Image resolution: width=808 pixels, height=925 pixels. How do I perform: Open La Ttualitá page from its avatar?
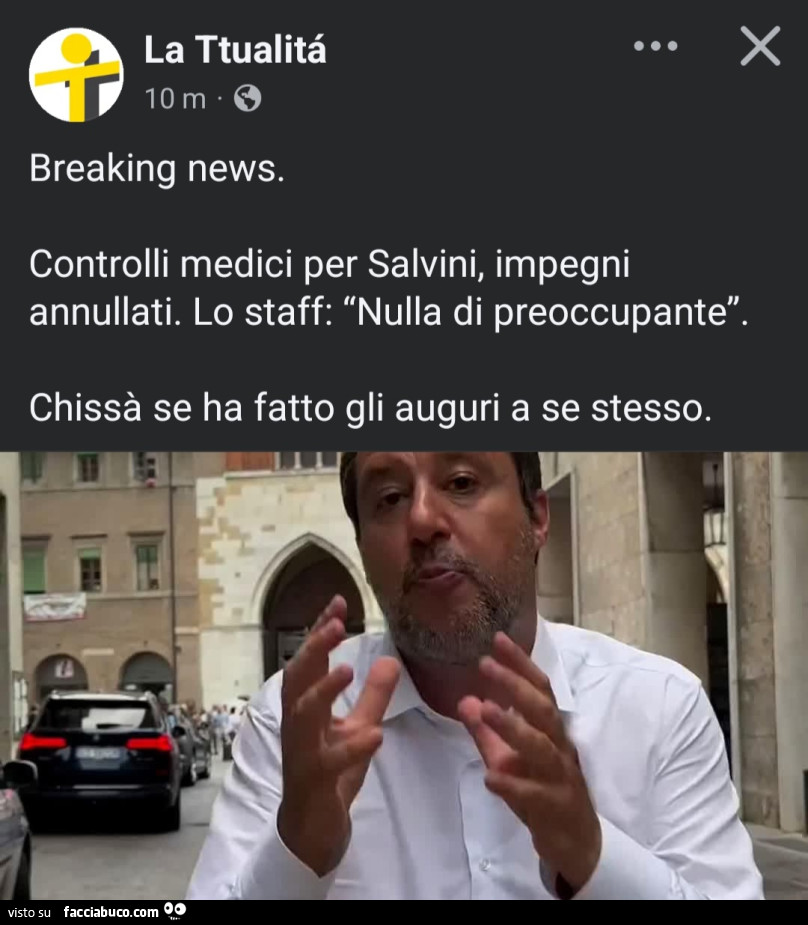(76, 75)
